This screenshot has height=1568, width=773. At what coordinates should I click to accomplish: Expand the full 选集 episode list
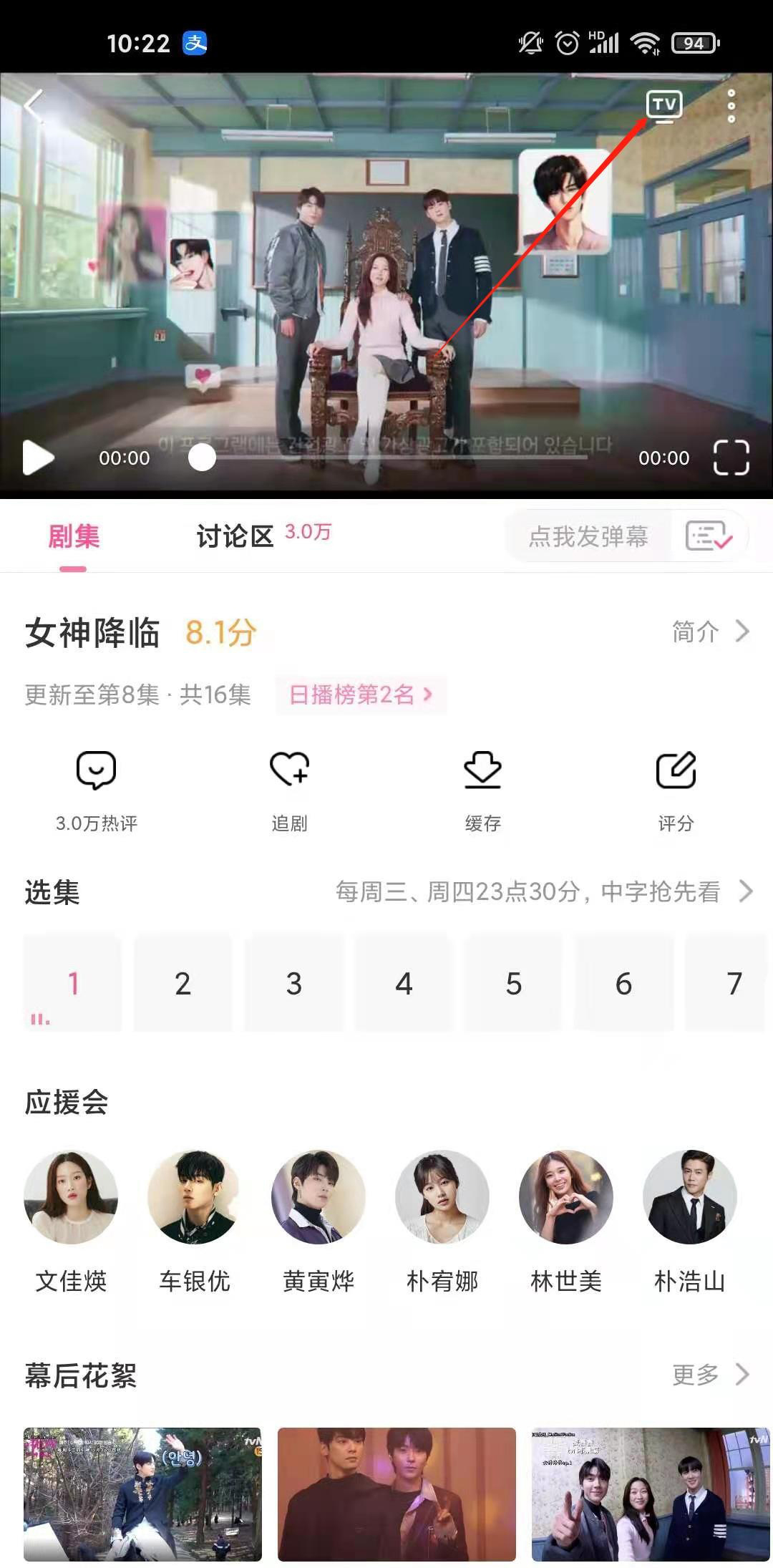747,893
